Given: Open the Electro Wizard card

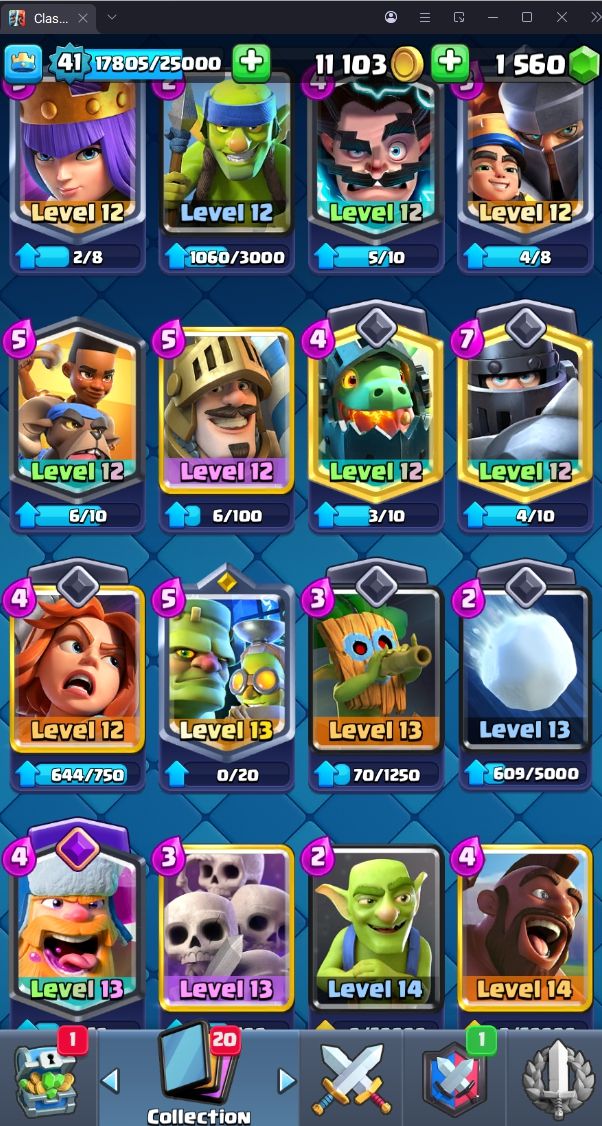Looking at the screenshot, I should click(x=375, y=160).
